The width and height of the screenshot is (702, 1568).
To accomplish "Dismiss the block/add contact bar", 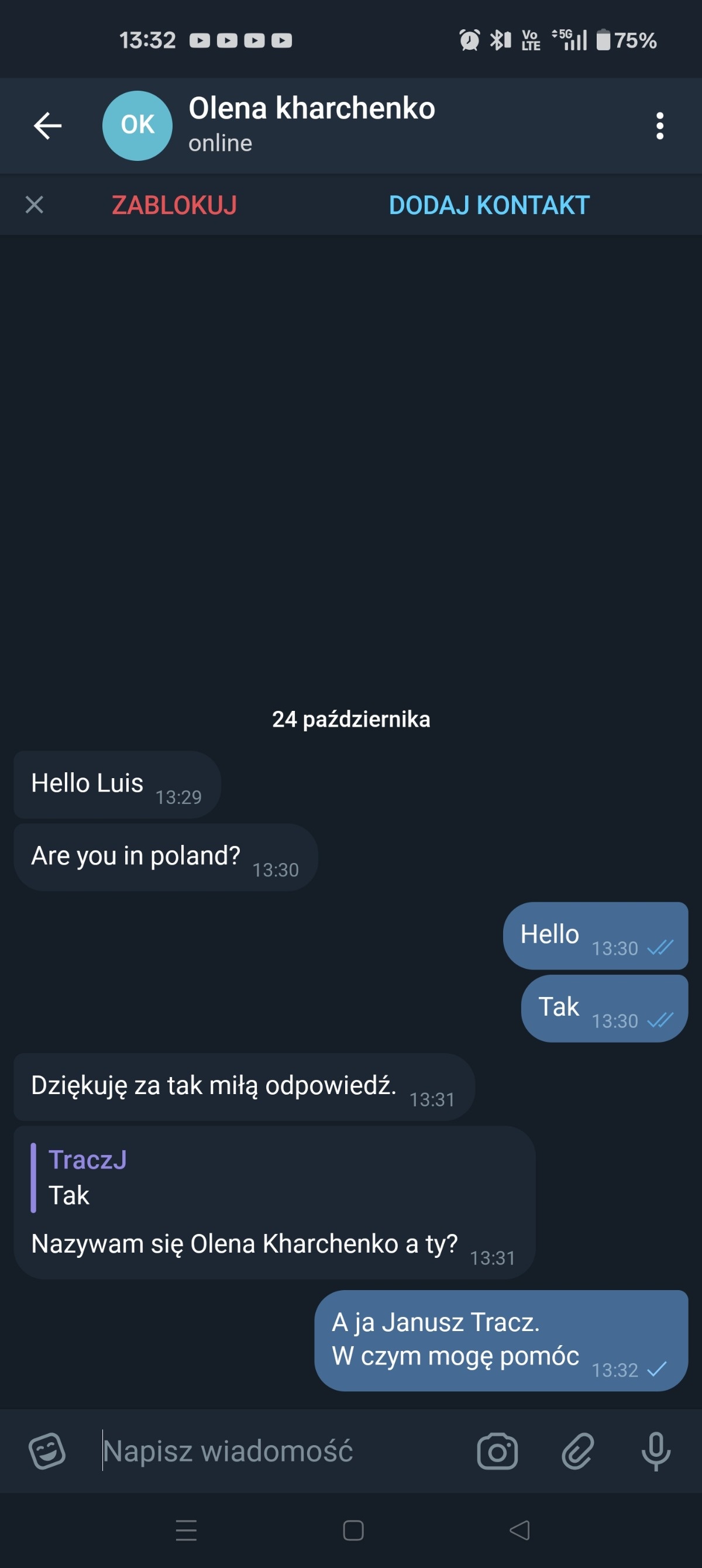I will pyautogui.click(x=35, y=205).
